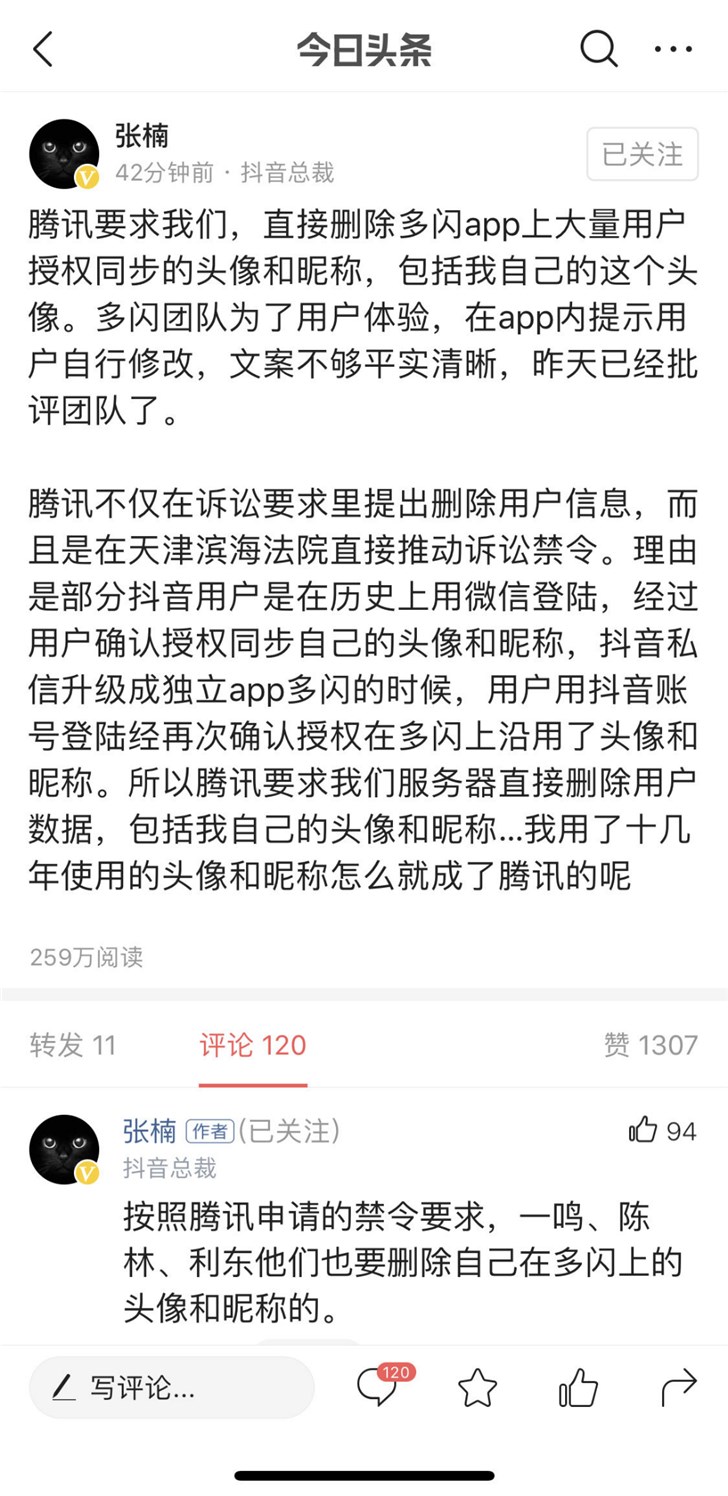Viewport: 728px width, 1496px height.
Task: Open commenter 张楠's name link
Action: [149, 1131]
